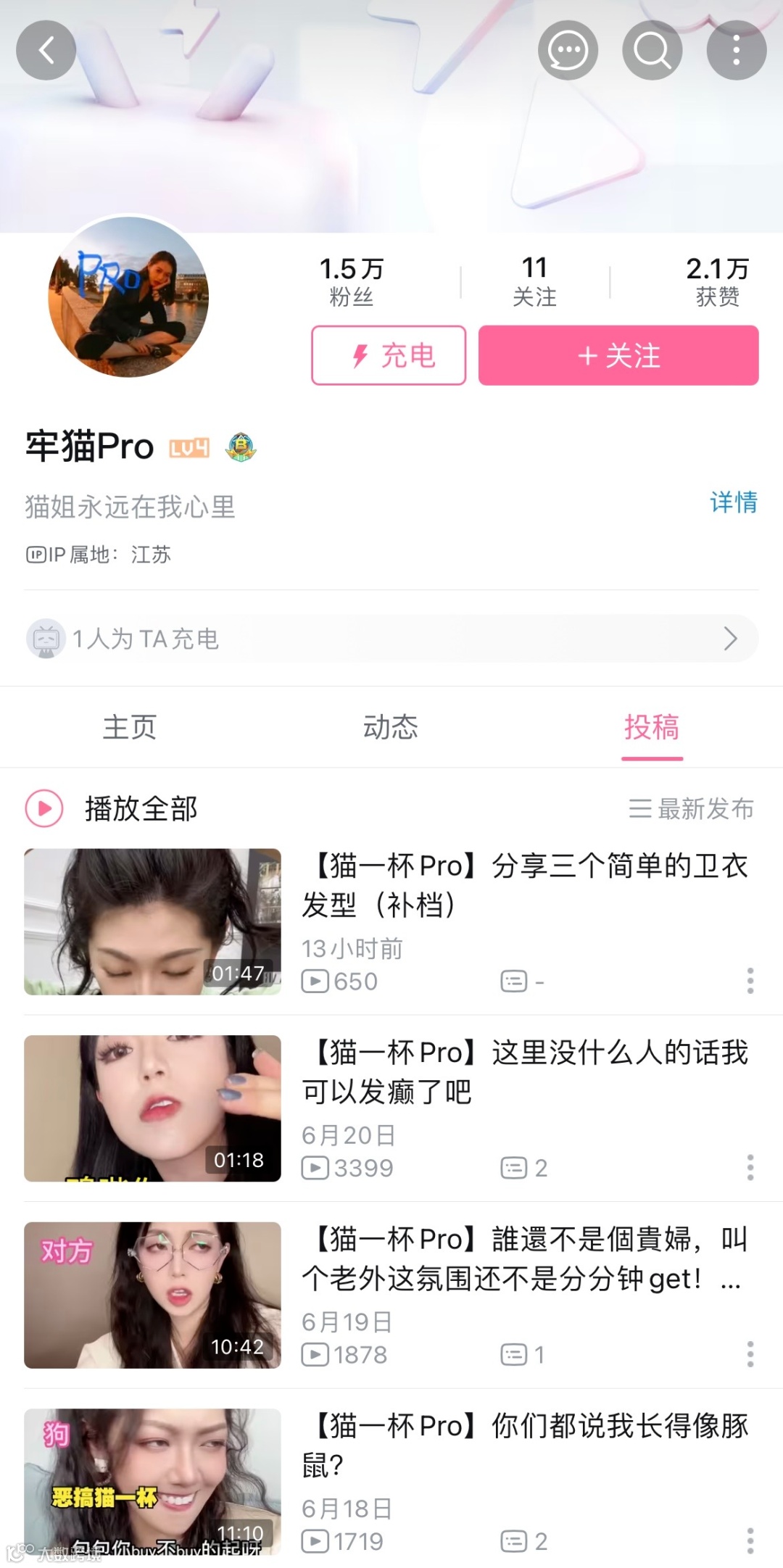The height and width of the screenshot is (1568, 783).
Task: Select the 投稿 tab
Action: pyautogui.click(x=652, y=727)
